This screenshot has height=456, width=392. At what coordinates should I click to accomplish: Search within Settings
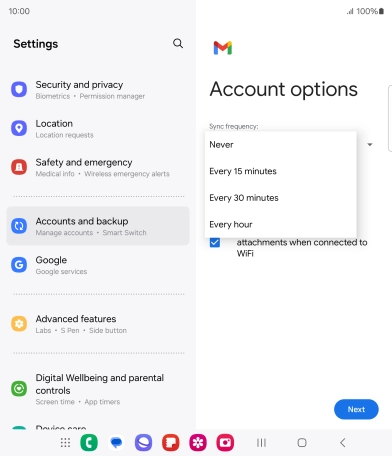[x=178, y=43]
